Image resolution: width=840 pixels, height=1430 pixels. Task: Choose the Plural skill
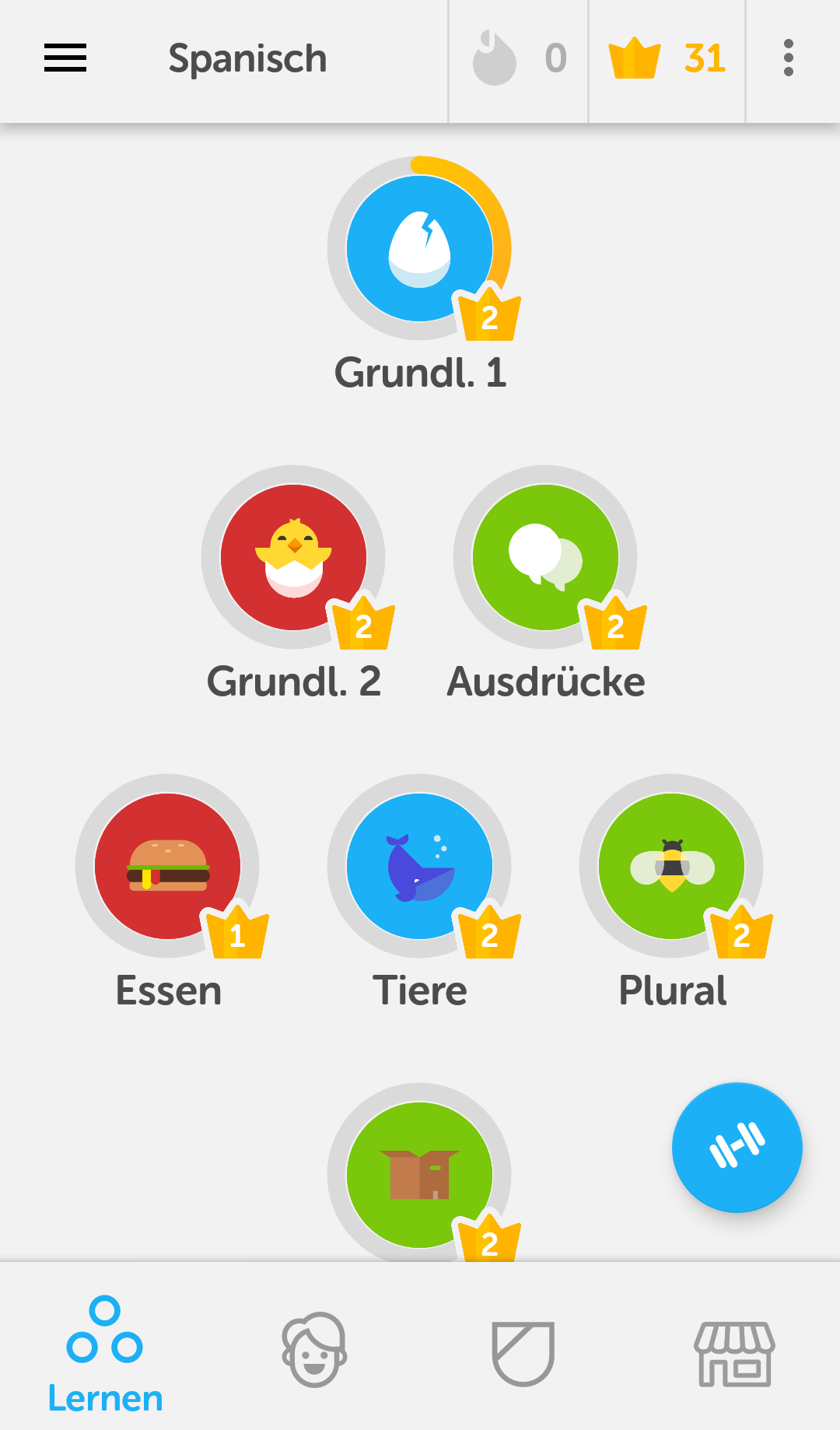pyautogui.click(x=671, y=866)
